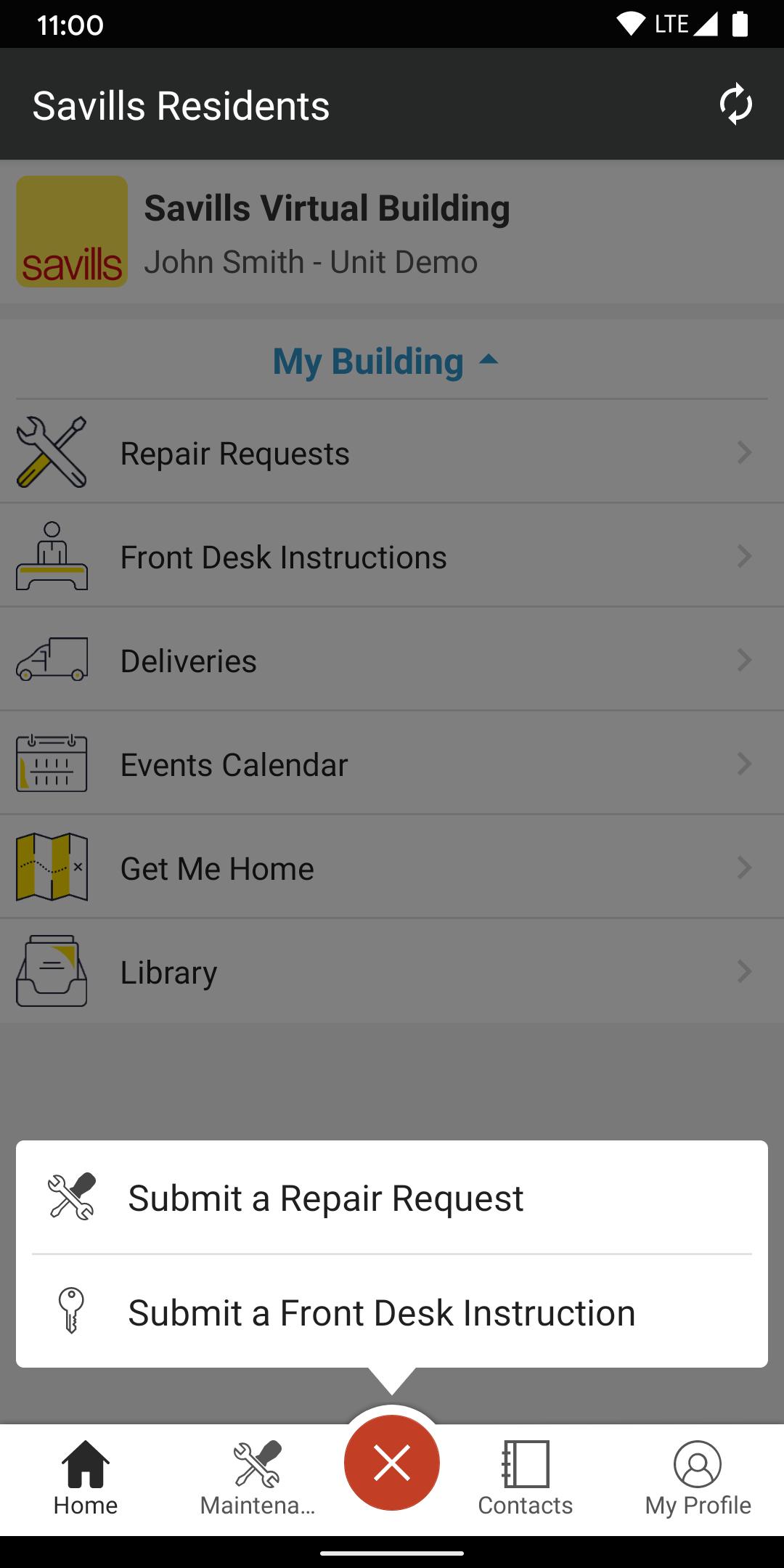Collapse the My Building section
The height and width of the screenshot is (1568, 784).
click(385, 362)
